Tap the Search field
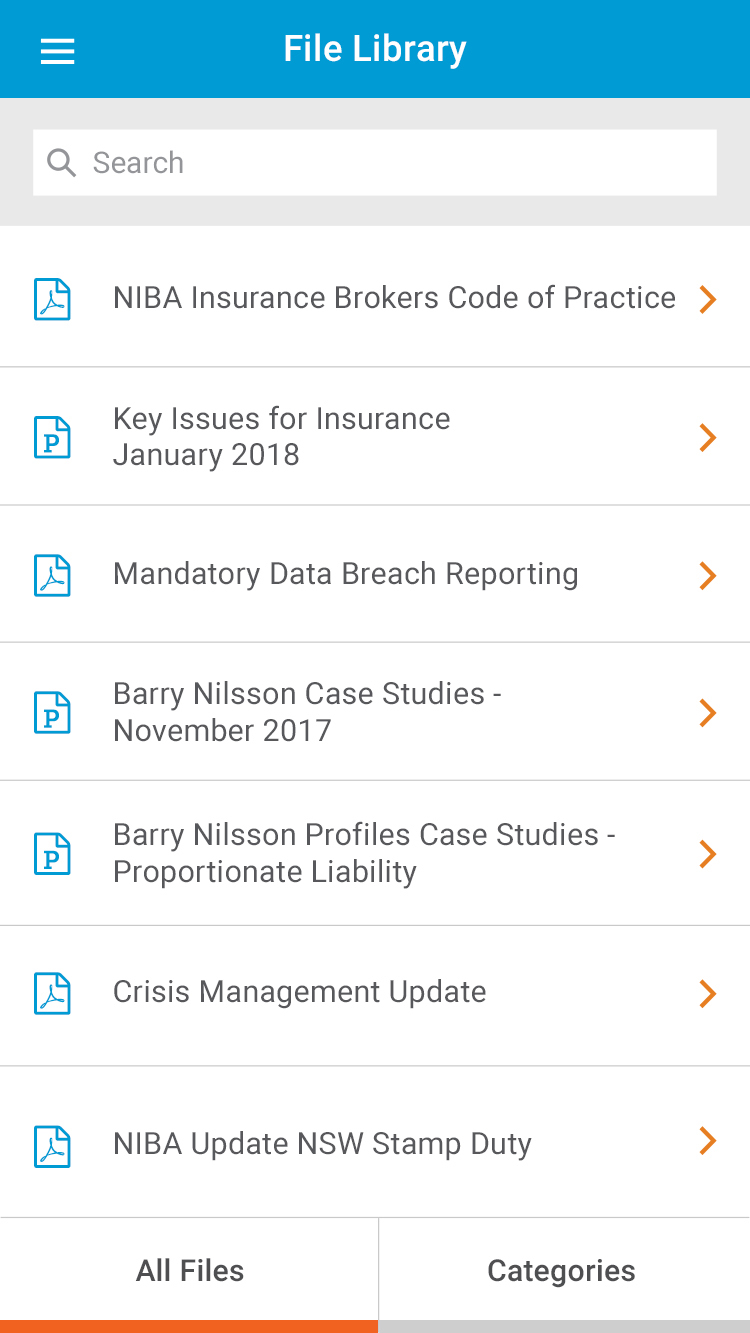The height and width of the screenshot is (1333, 750). [x=375, y=162]
